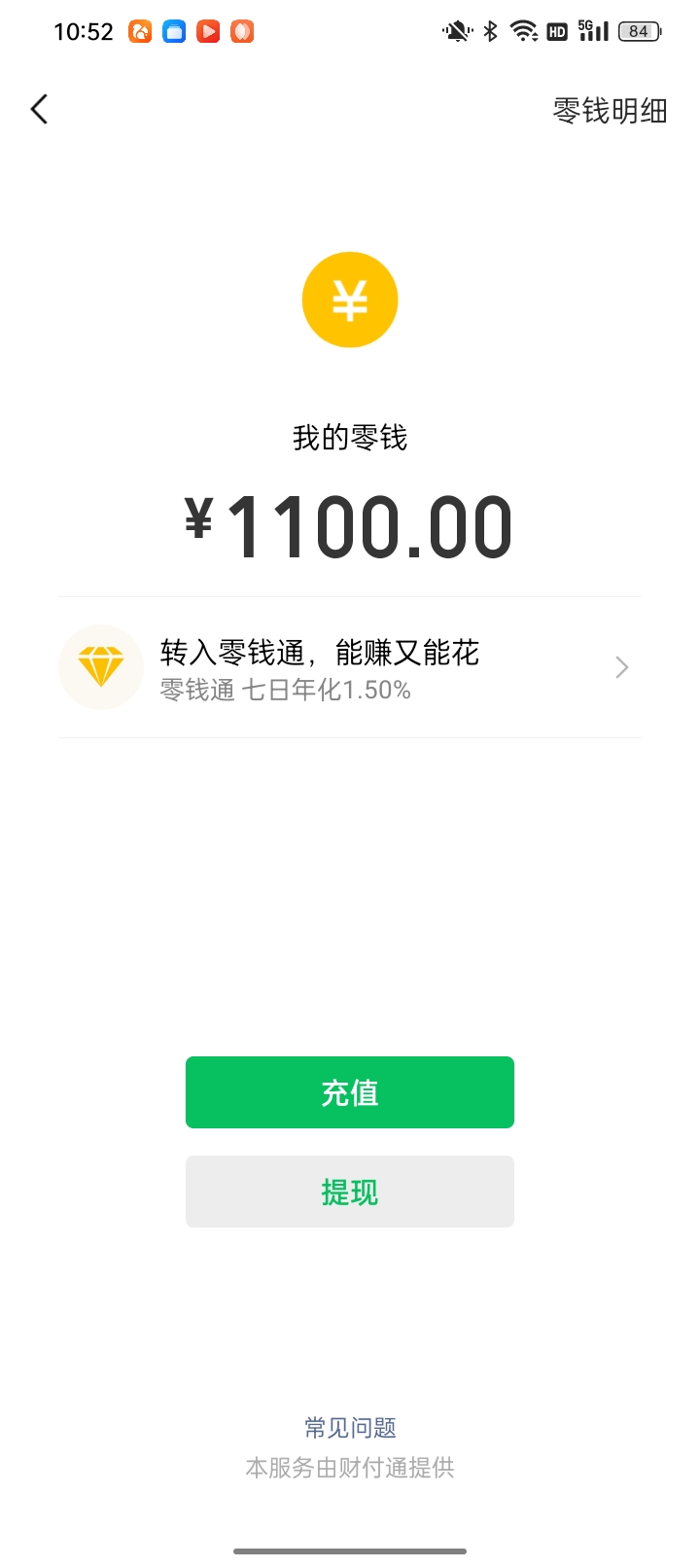Screen dimensions: 700x1568
Task: Open the 常见问题 link
Action: 350,1427
